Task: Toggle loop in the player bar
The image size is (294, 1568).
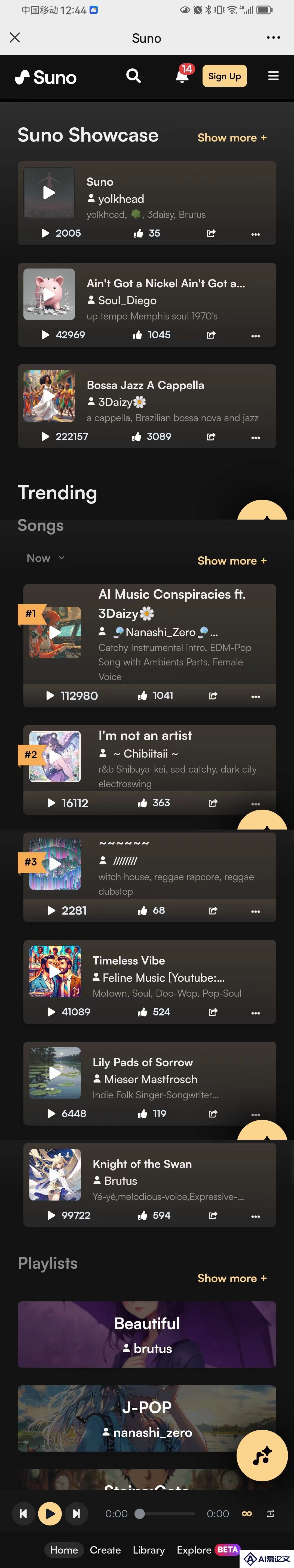Action: [247, 1513]
